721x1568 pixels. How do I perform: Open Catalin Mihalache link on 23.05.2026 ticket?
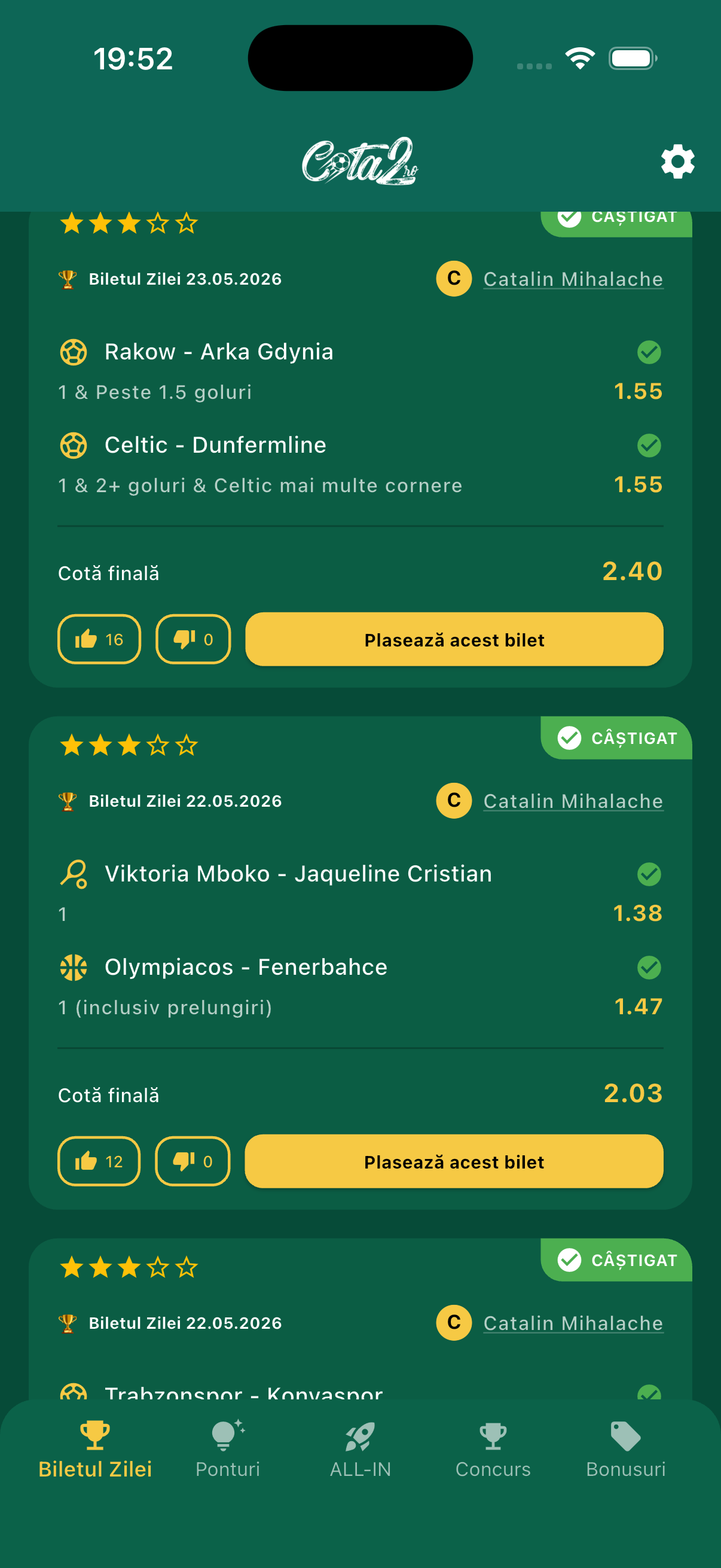click(573, 279)
